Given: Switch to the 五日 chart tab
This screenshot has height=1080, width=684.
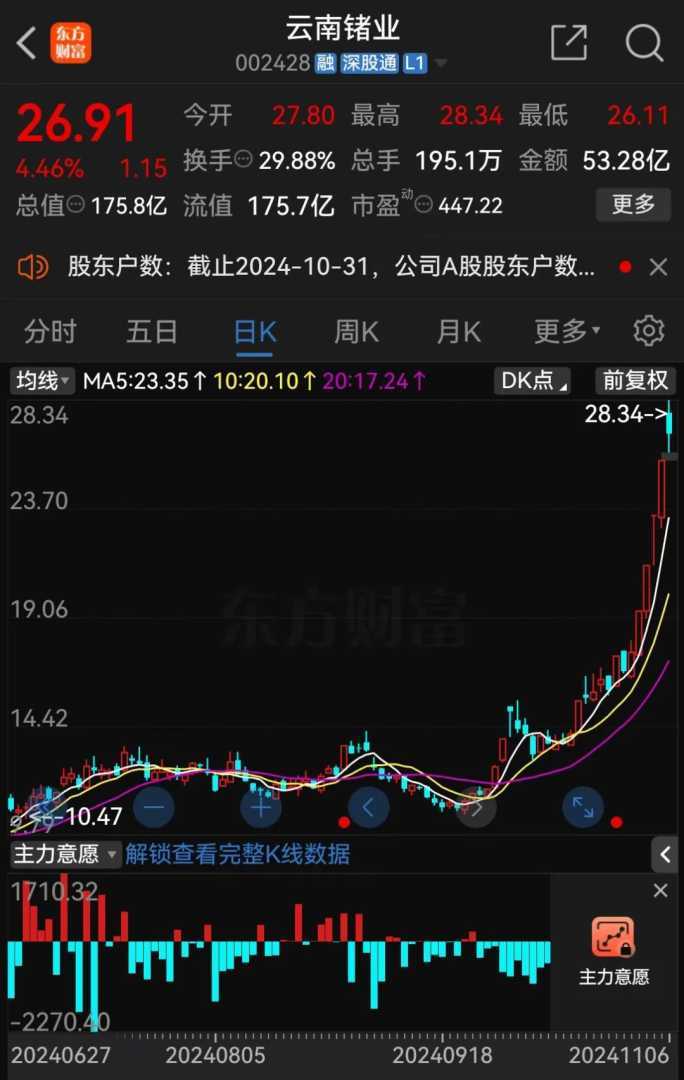Looking at the screenshot, I should coord(152,331).
